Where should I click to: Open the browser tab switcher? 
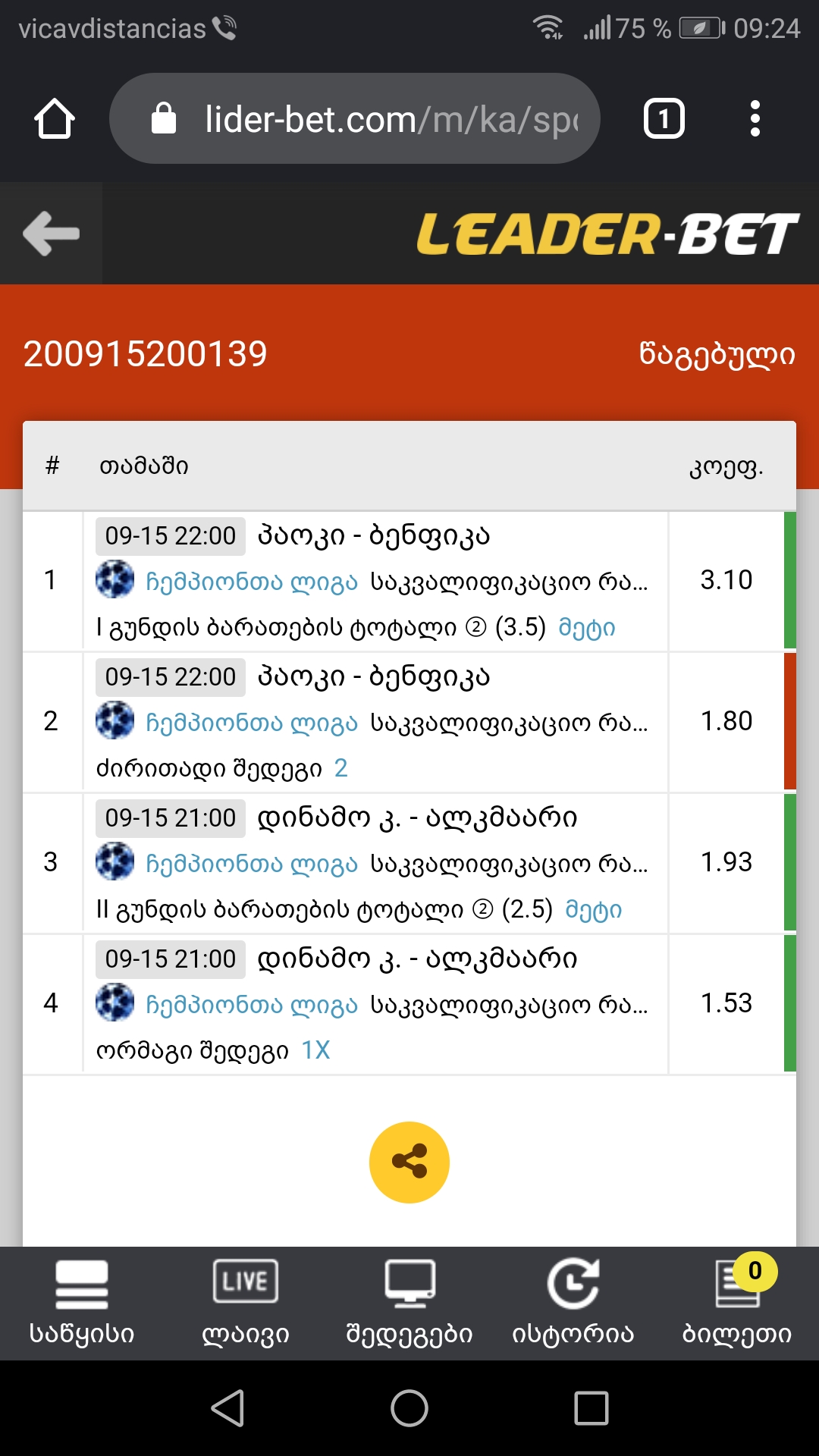click(663, 118)
